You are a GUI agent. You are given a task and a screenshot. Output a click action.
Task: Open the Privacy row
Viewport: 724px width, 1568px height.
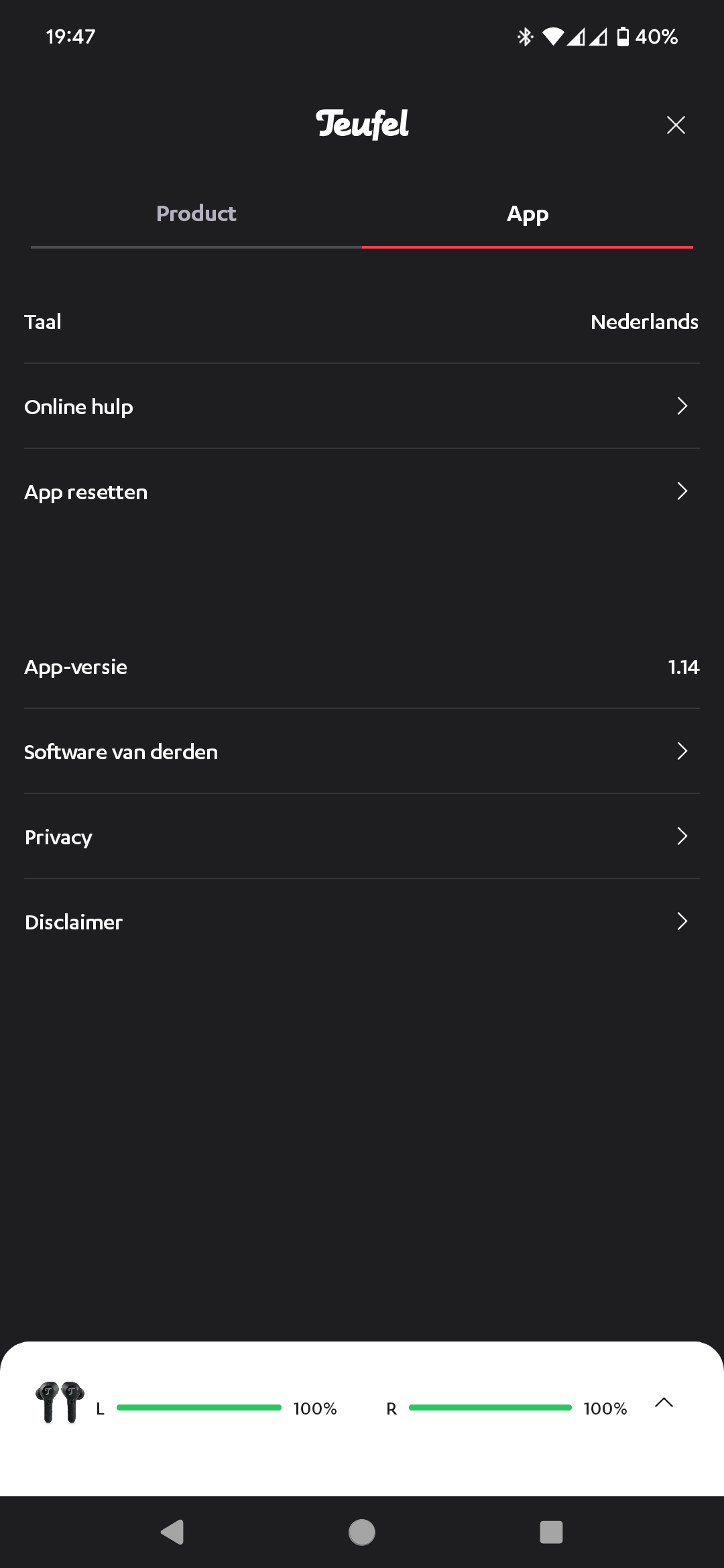362,837
